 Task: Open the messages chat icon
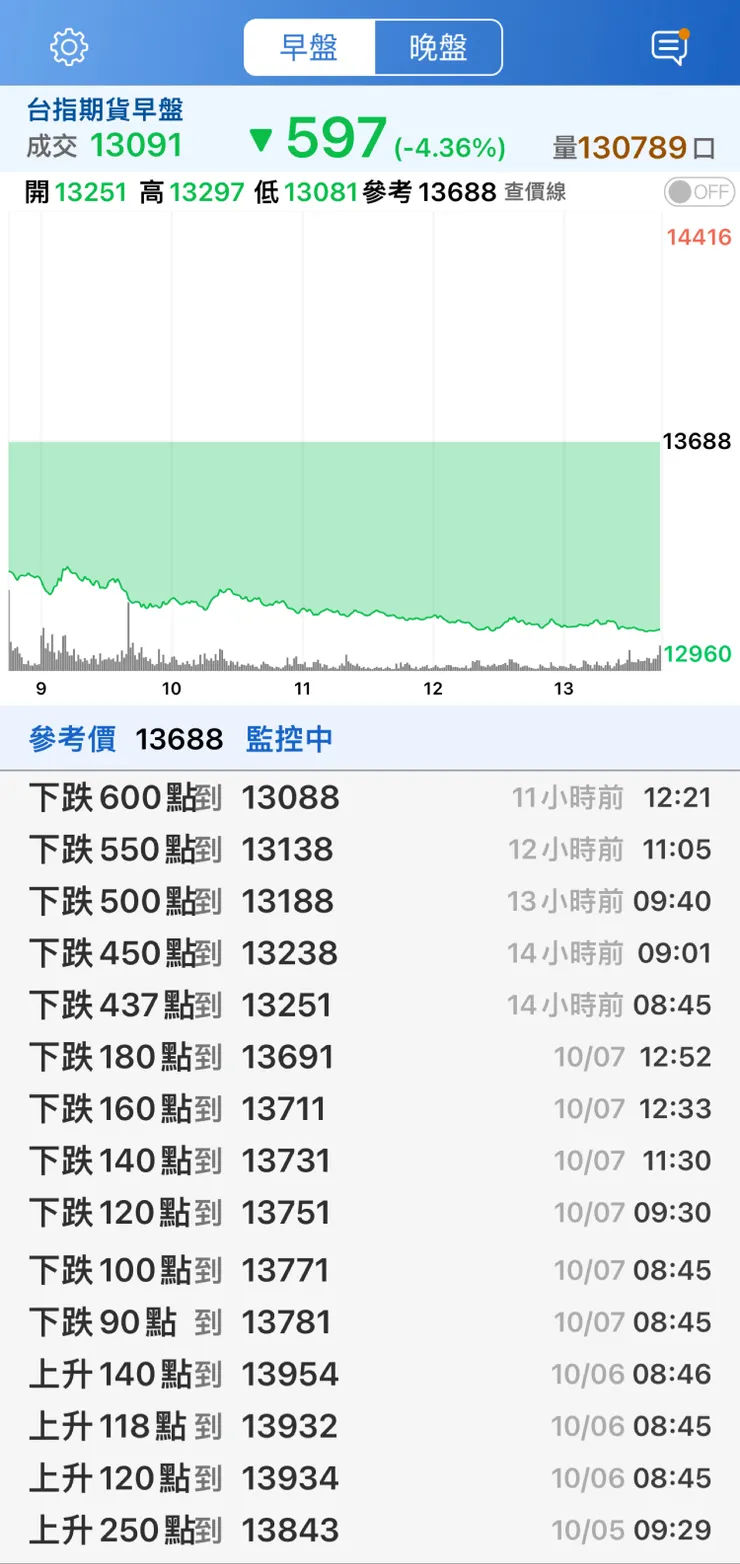pos(668,47)
